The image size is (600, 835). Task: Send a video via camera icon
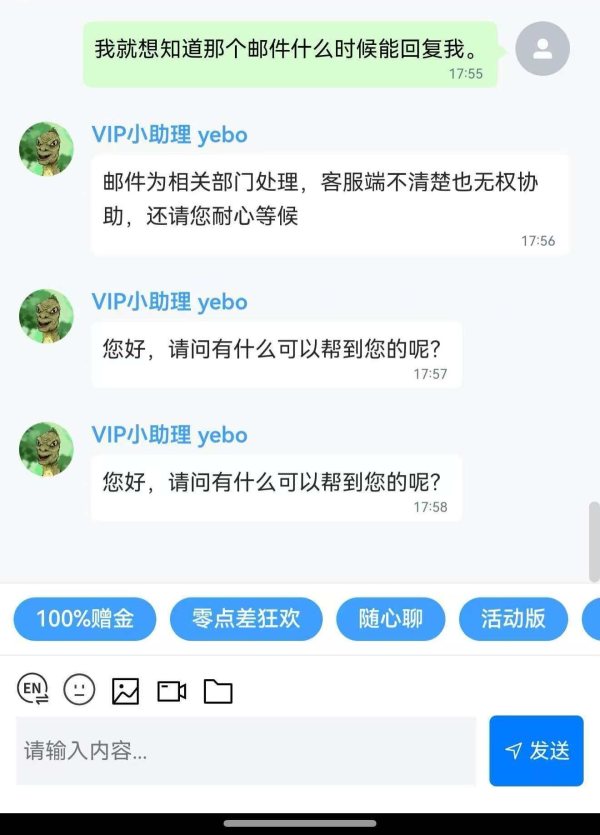tap(172, 690)
